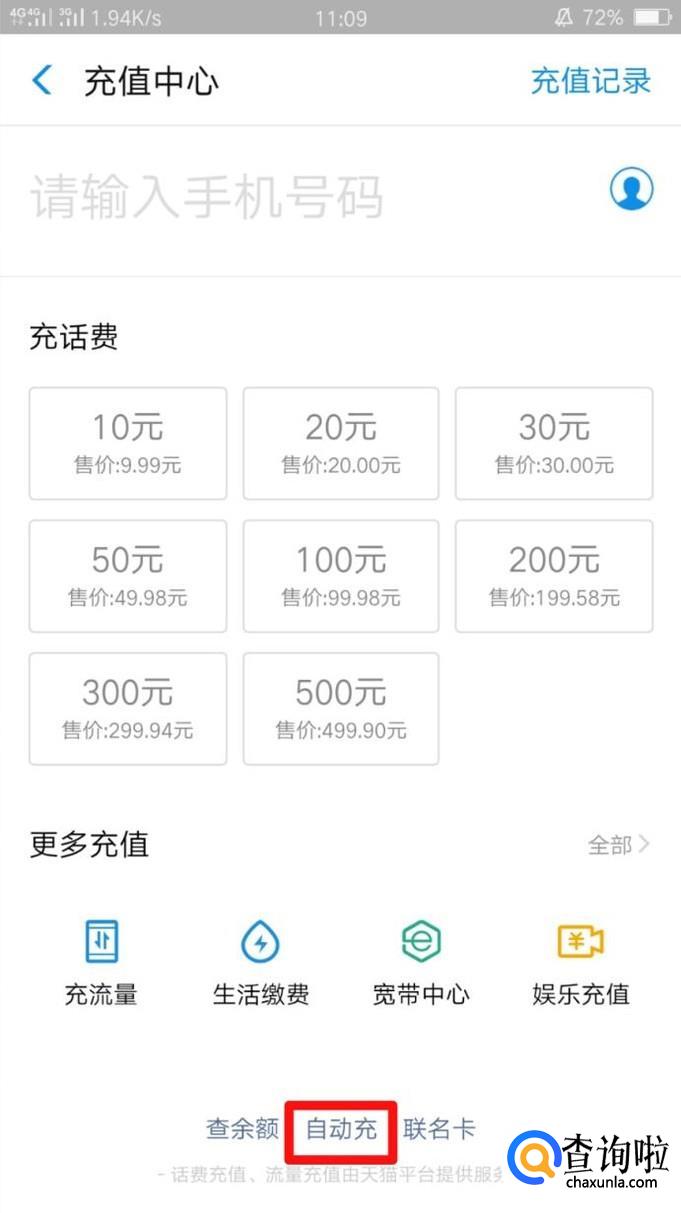
Task: Pick the 100元 recharge amount
Action: 341,576
